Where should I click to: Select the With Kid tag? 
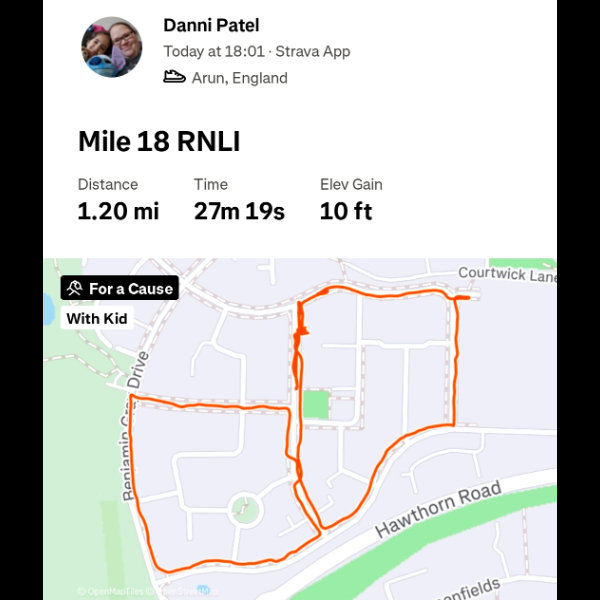(x=97, y=319)
